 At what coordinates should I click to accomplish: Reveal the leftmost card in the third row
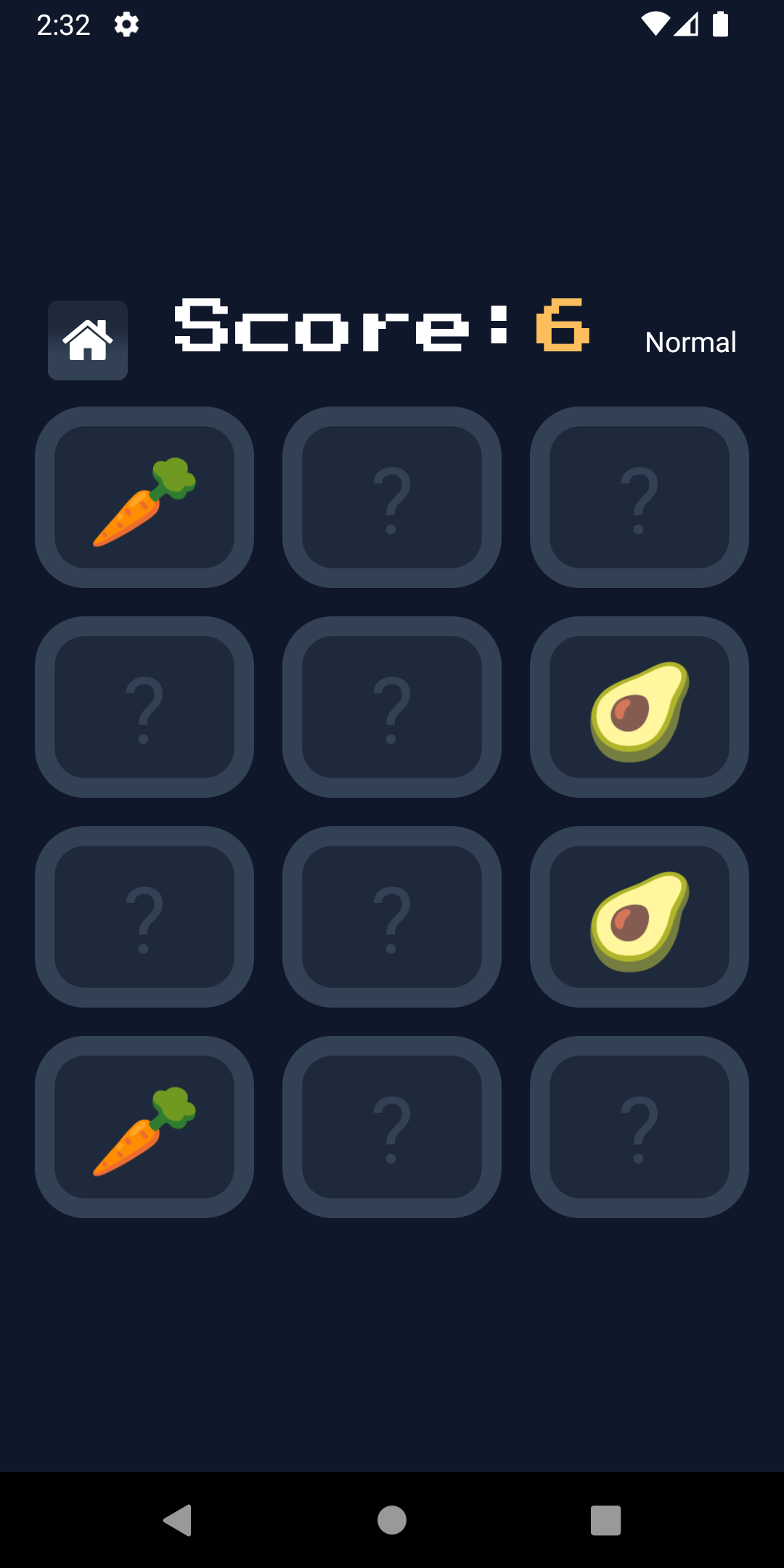(144, 916)
